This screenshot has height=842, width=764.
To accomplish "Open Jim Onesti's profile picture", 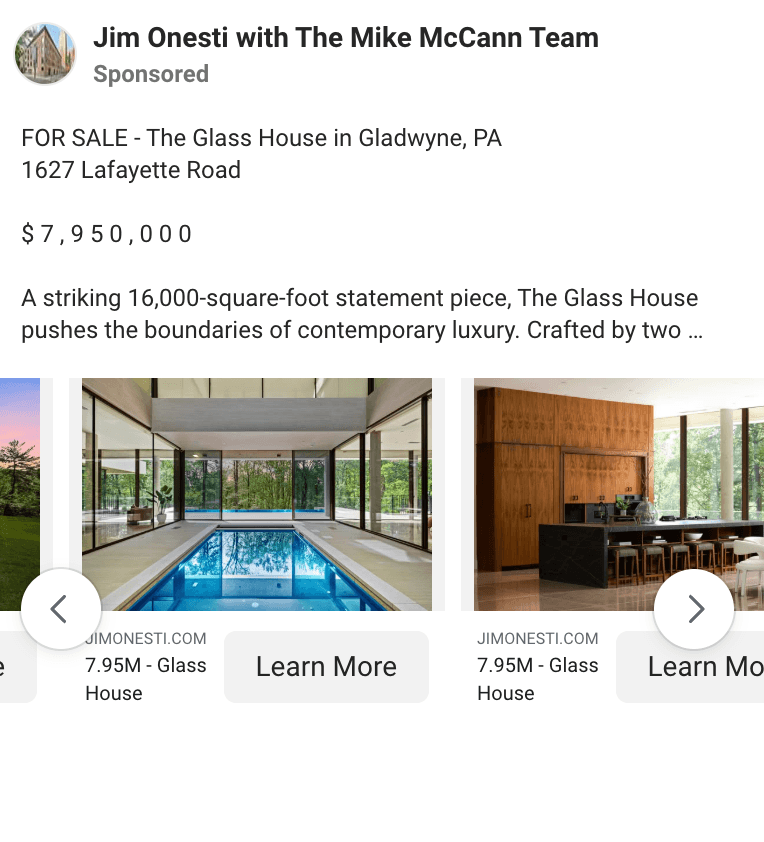I will (x=45, y=54).
